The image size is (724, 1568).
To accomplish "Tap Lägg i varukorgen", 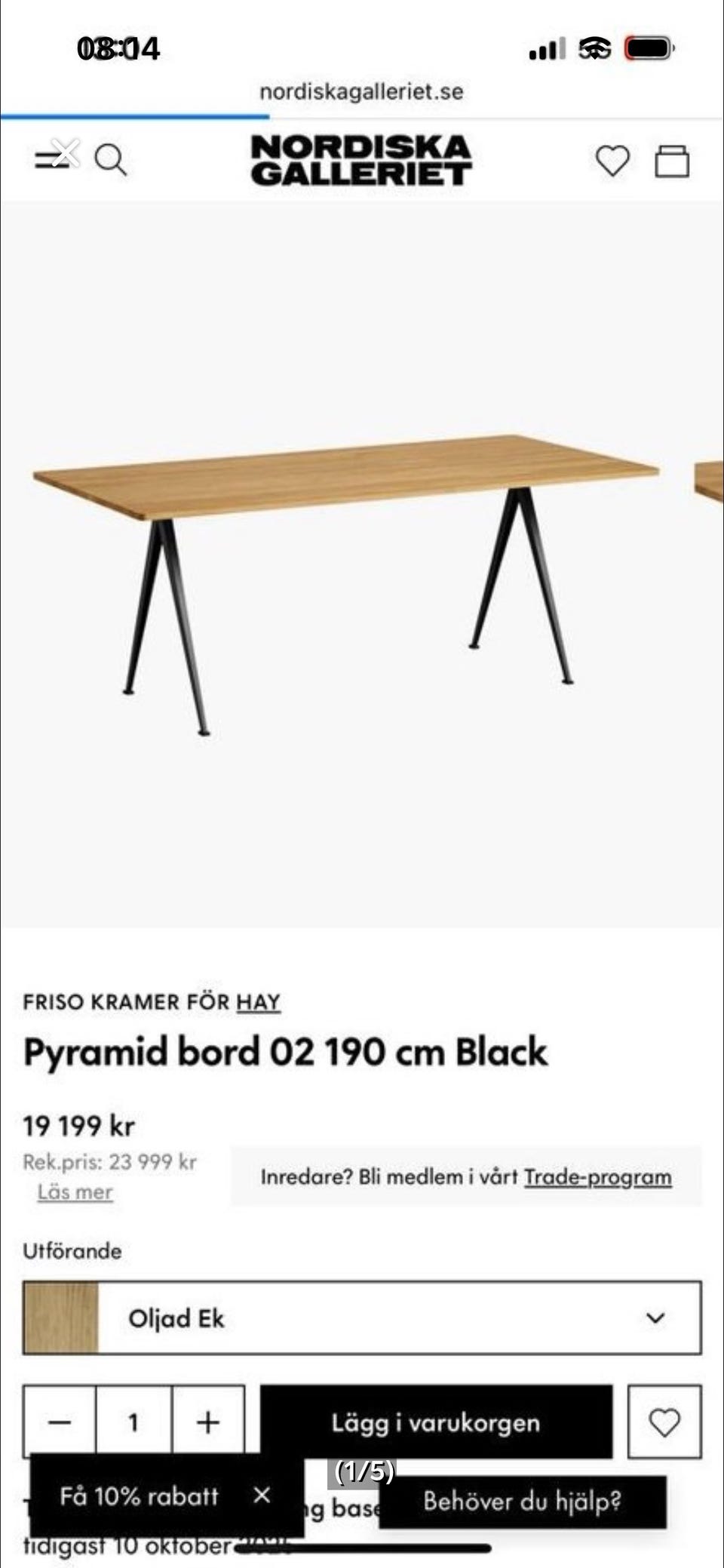I will point(436,1422).
